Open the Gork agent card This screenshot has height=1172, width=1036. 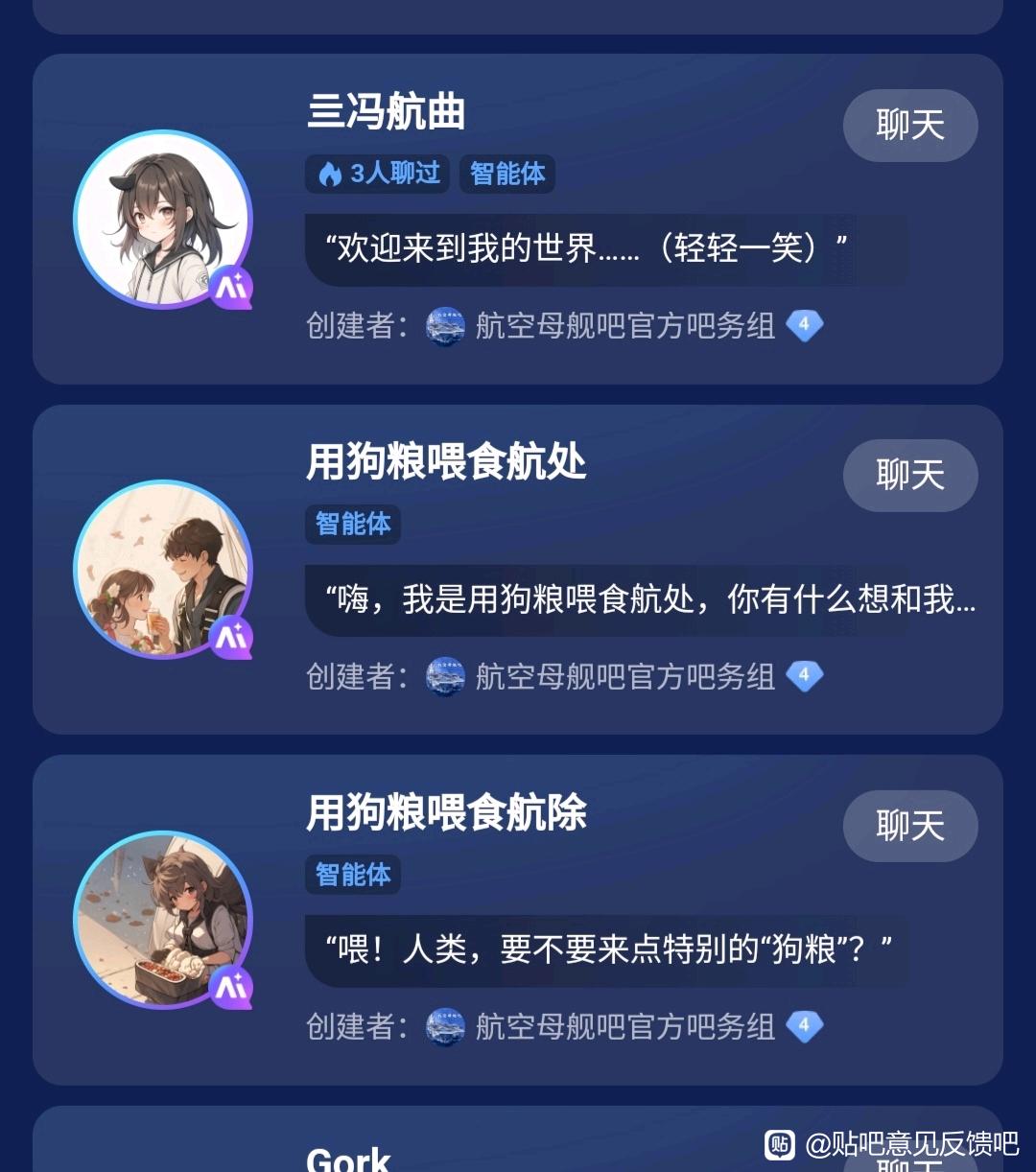[x=518, y=1139]
